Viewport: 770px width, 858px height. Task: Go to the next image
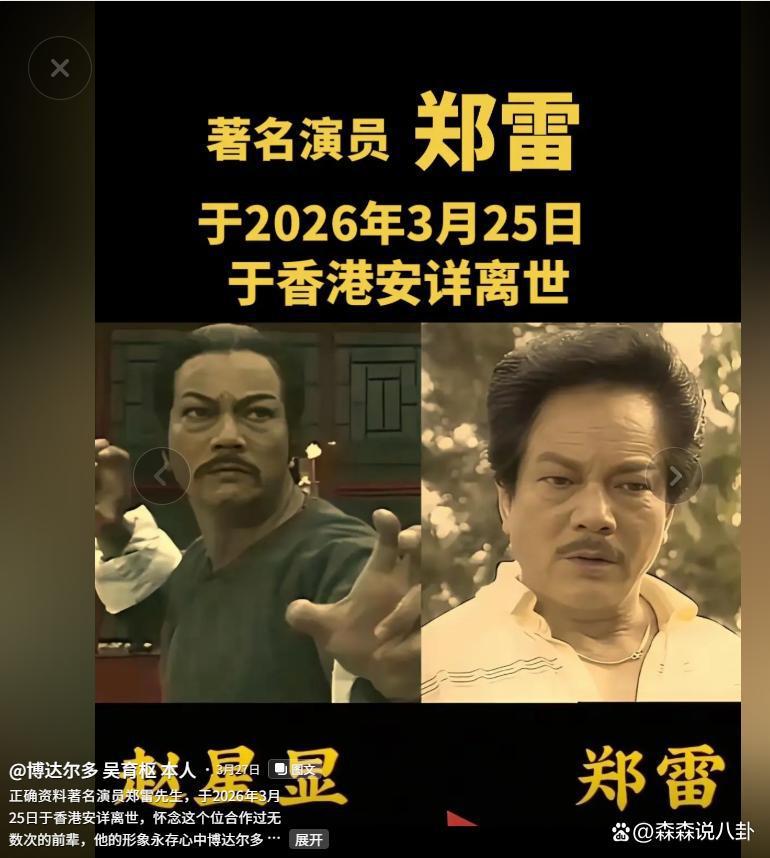point(674,476)
